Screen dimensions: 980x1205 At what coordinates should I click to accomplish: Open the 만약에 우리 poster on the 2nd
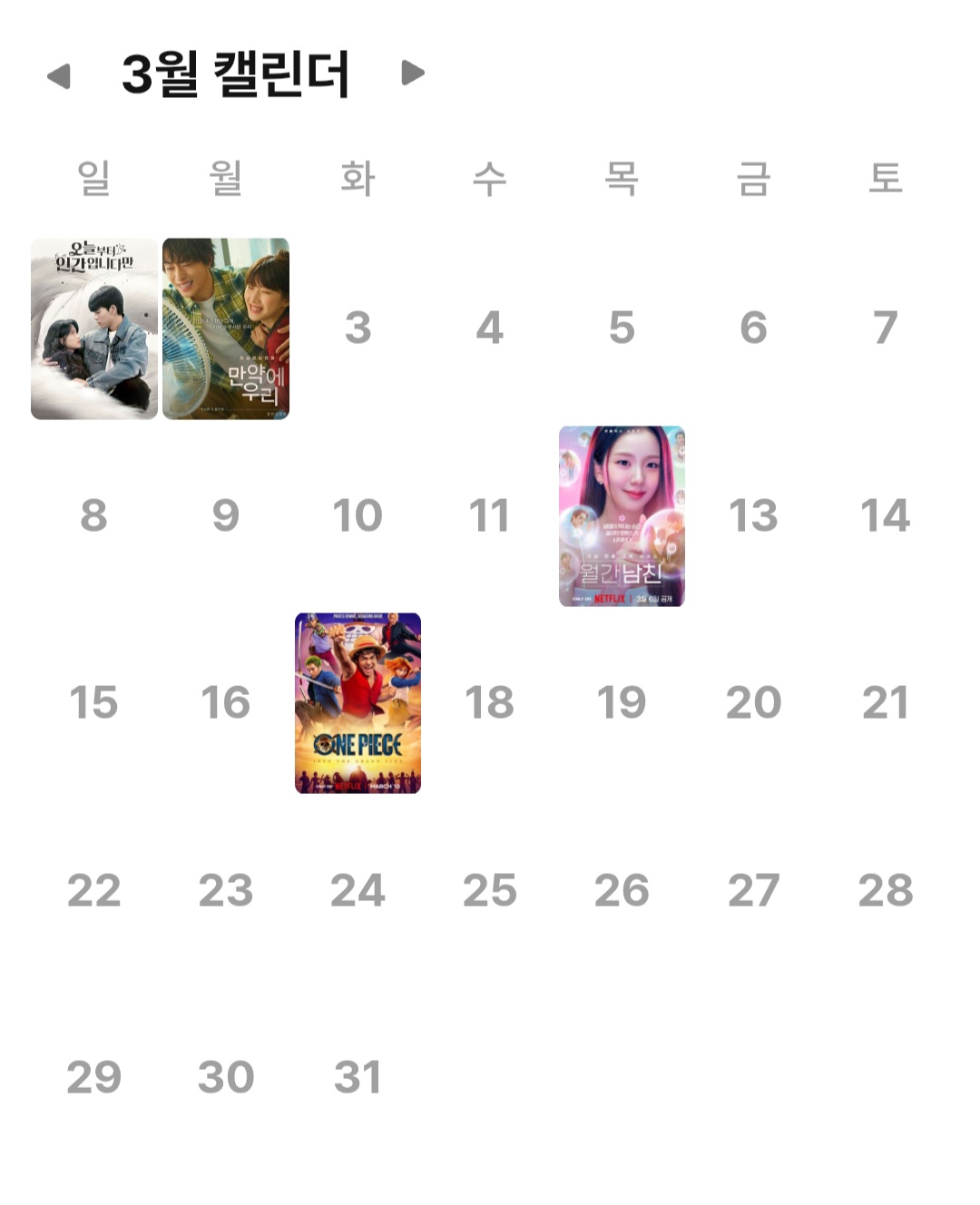[226, 328]
